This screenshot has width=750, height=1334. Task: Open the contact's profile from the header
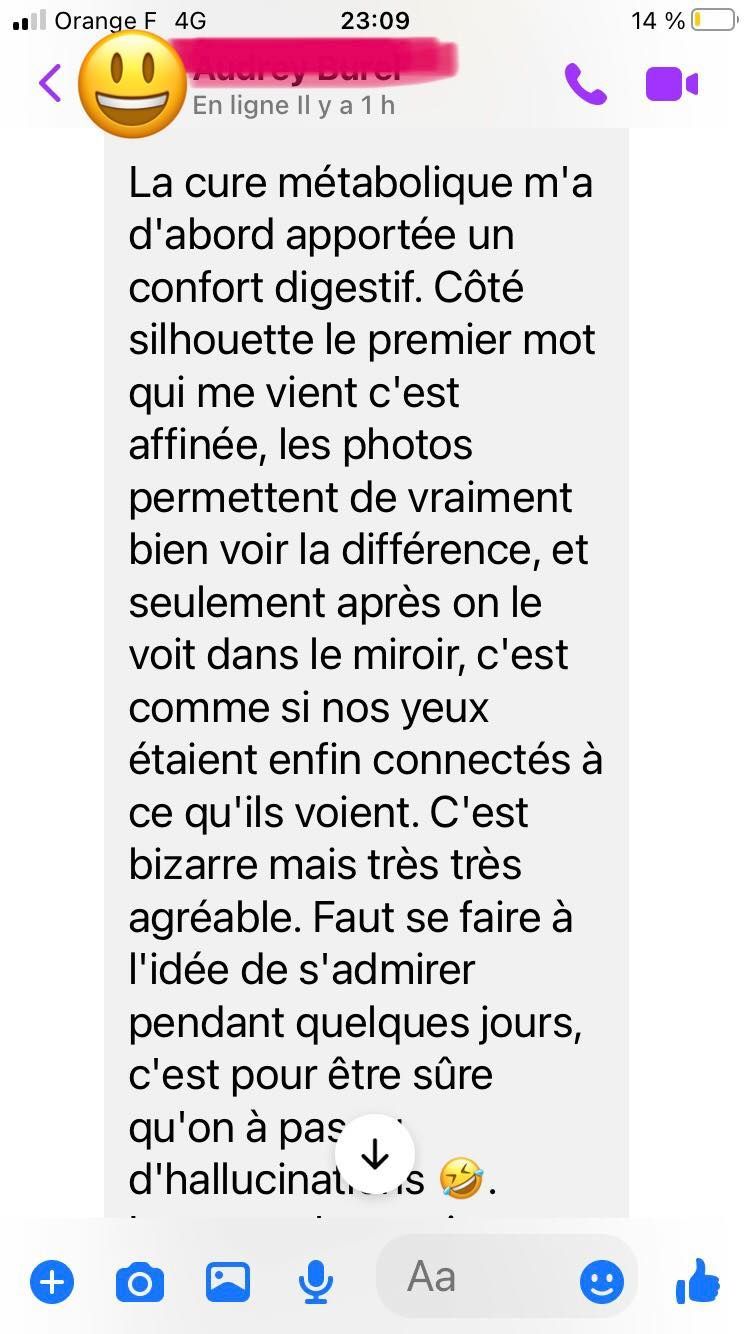300,85
